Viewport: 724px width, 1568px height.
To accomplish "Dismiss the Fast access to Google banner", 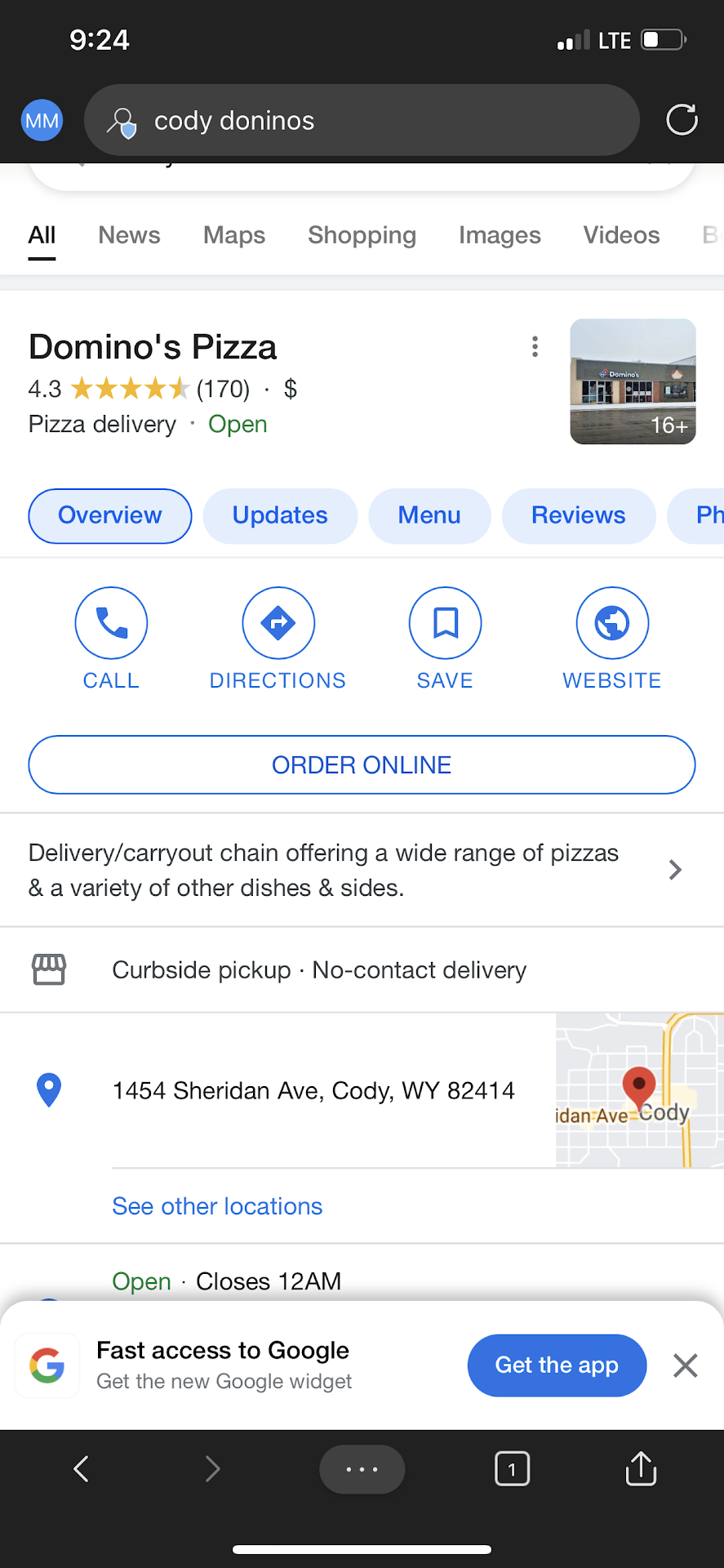I will pos(685,1365).
